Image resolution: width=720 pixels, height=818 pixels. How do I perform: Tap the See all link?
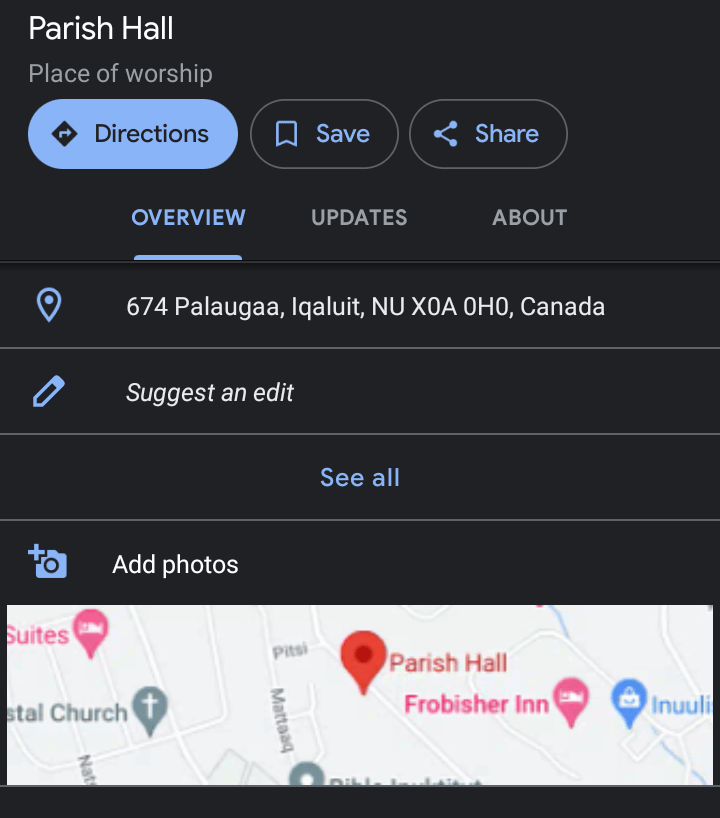pos(360,478)
